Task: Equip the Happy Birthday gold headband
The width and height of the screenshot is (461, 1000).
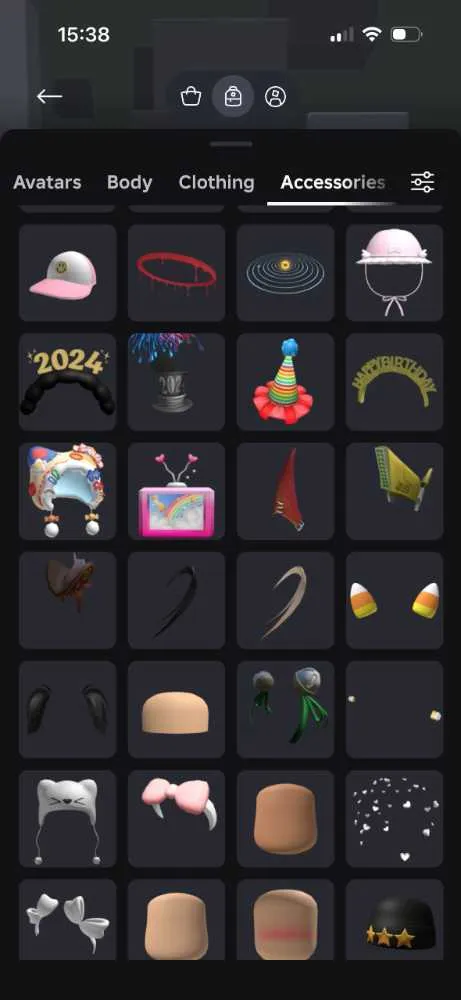Action: coord(395,382)
